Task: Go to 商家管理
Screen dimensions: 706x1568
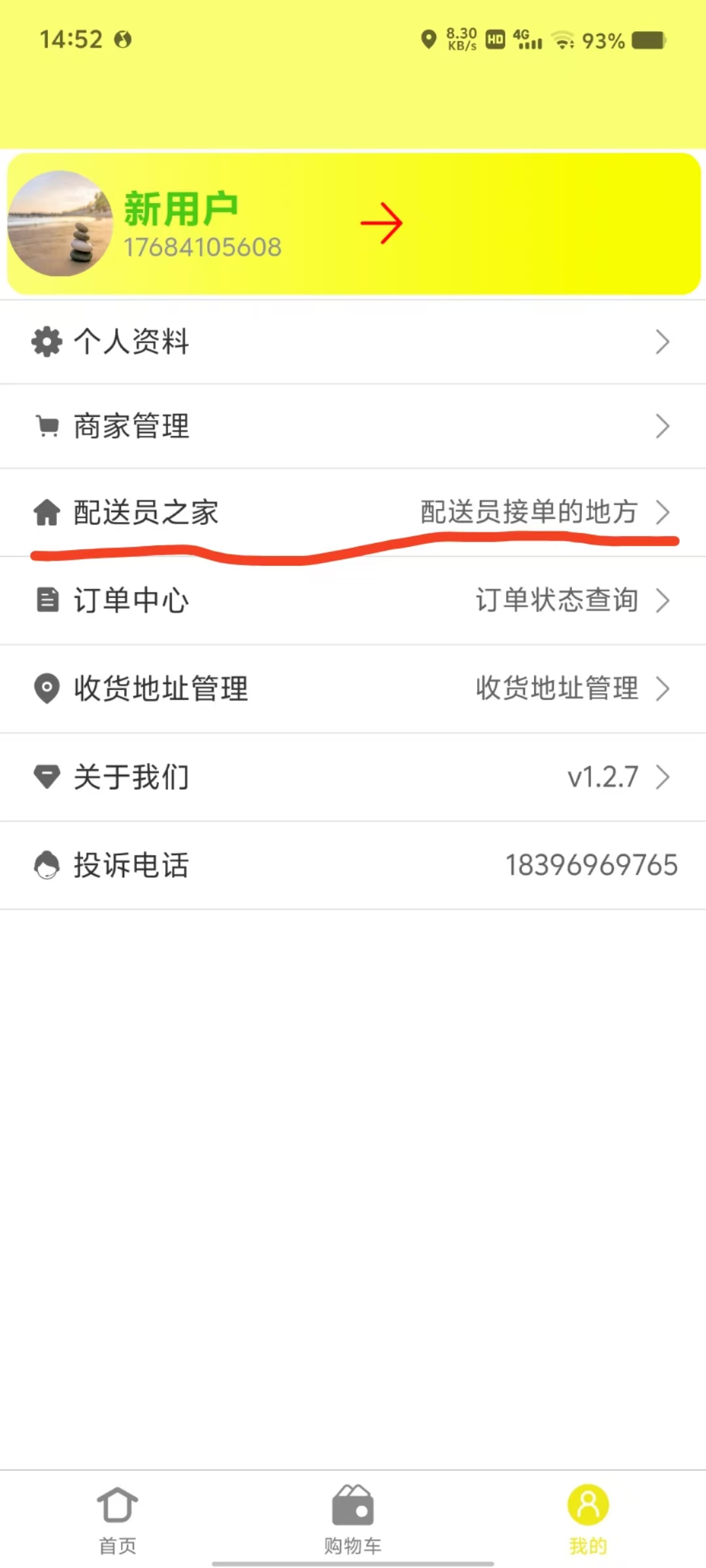Action: point(353,427)
